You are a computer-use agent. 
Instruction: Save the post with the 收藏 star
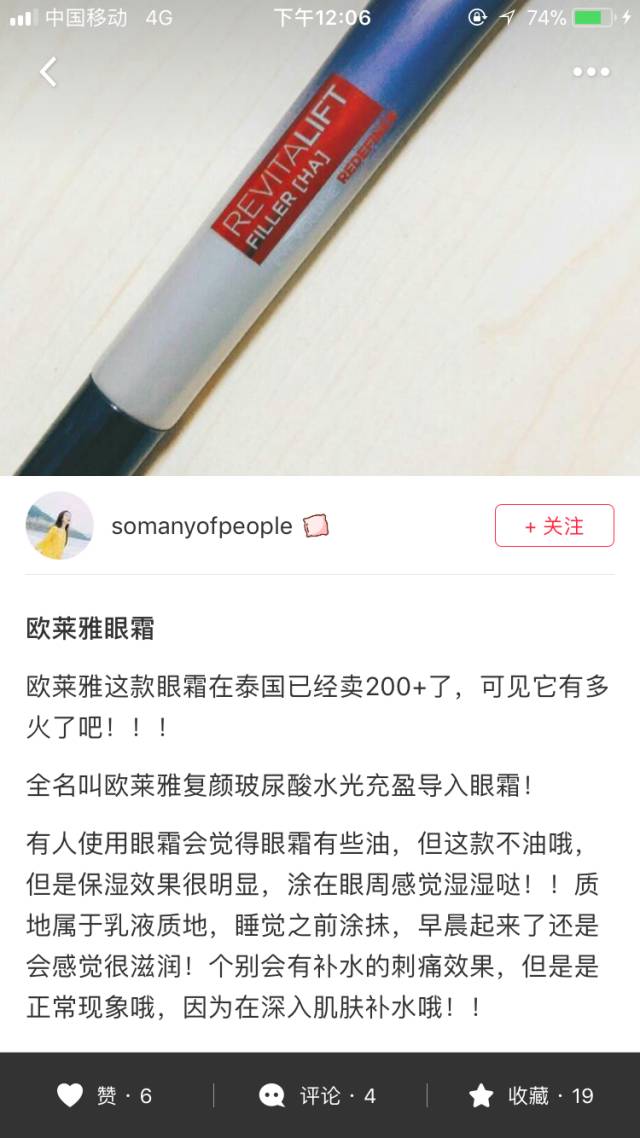tap(532, 1095)
